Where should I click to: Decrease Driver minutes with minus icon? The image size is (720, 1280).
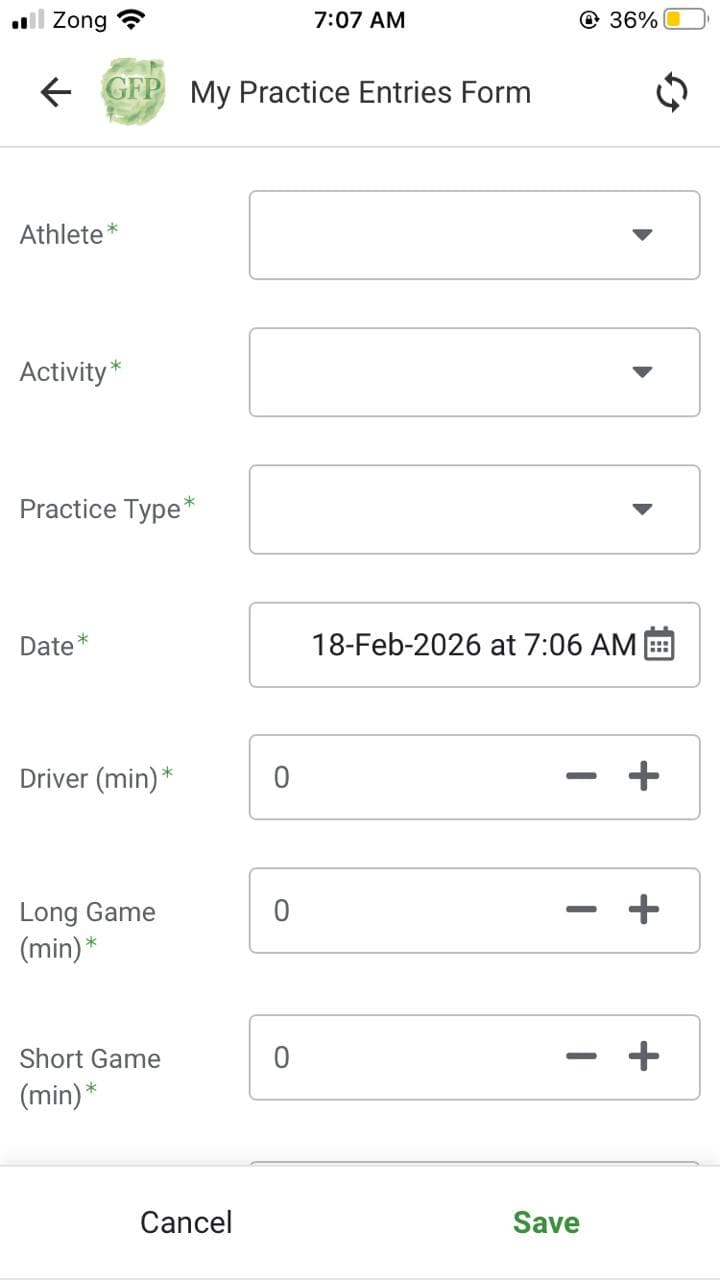point(581,776)
